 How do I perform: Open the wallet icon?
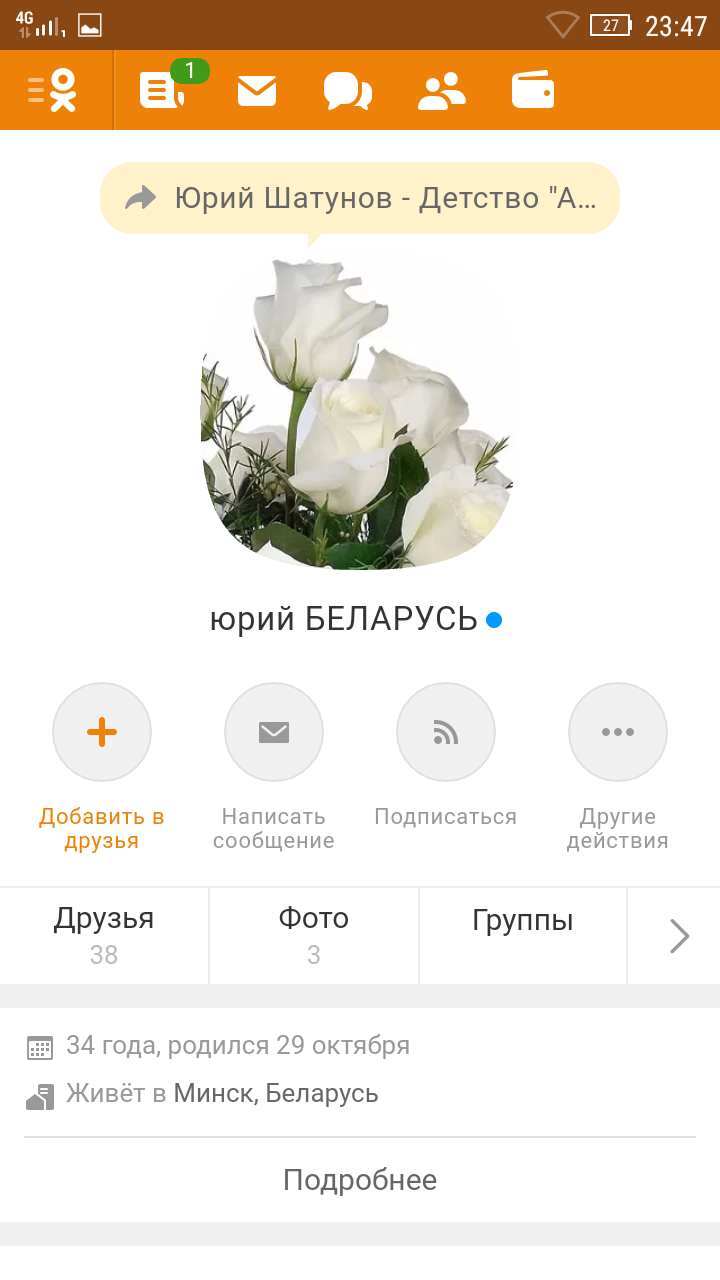533,91
